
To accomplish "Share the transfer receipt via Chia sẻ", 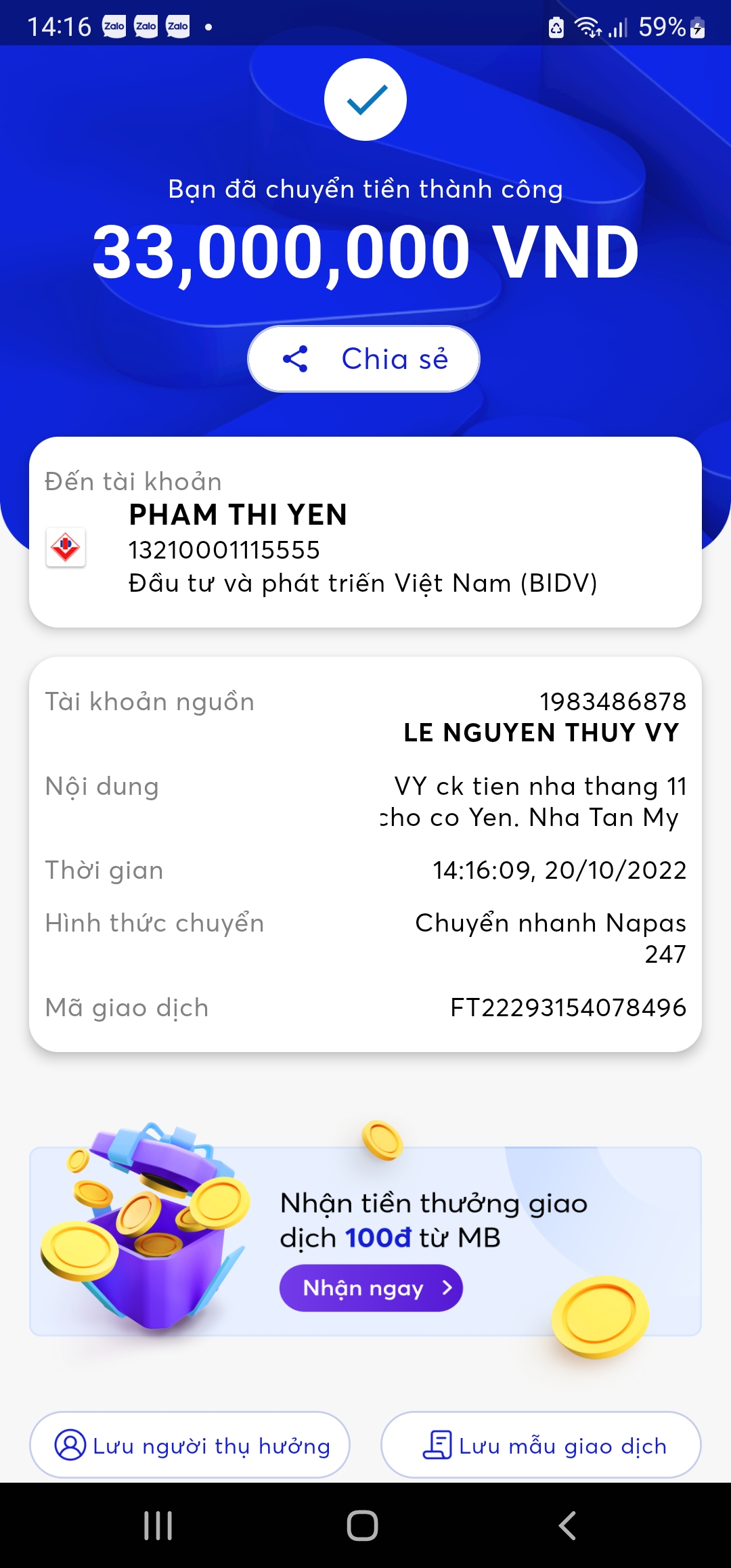I will pos(364,359).
